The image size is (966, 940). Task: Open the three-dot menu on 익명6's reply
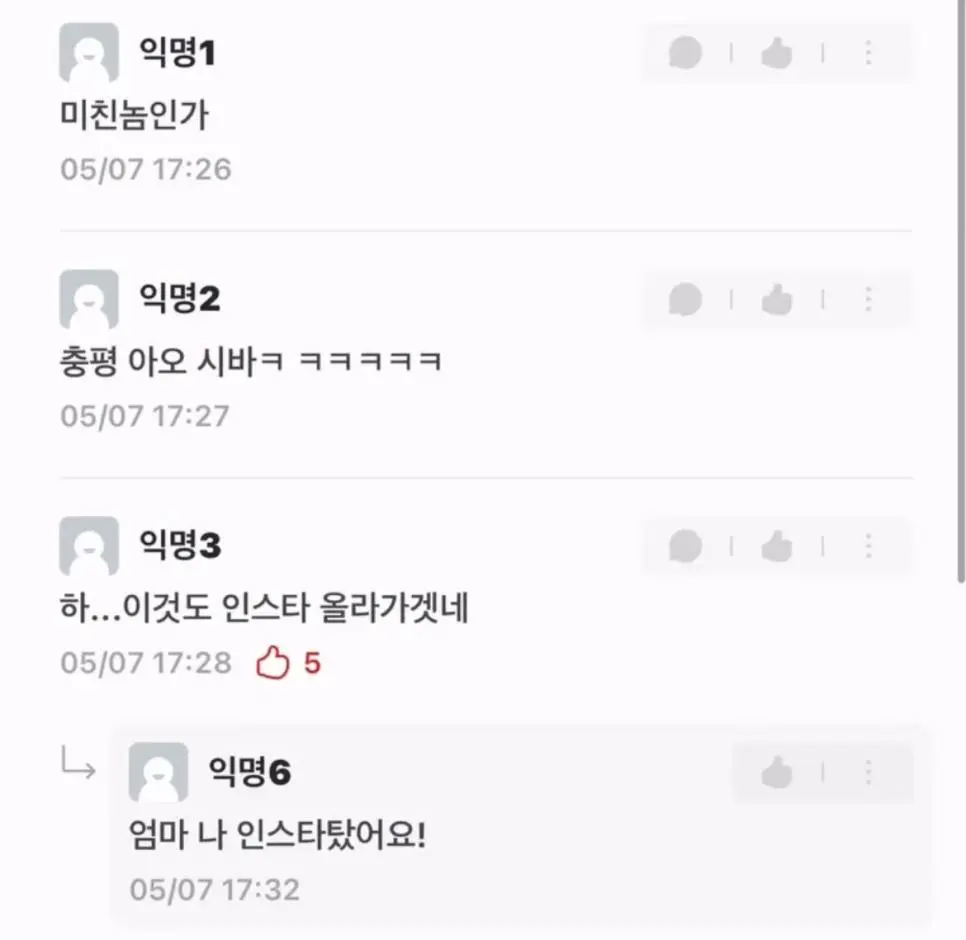click(x=868, y=772)
